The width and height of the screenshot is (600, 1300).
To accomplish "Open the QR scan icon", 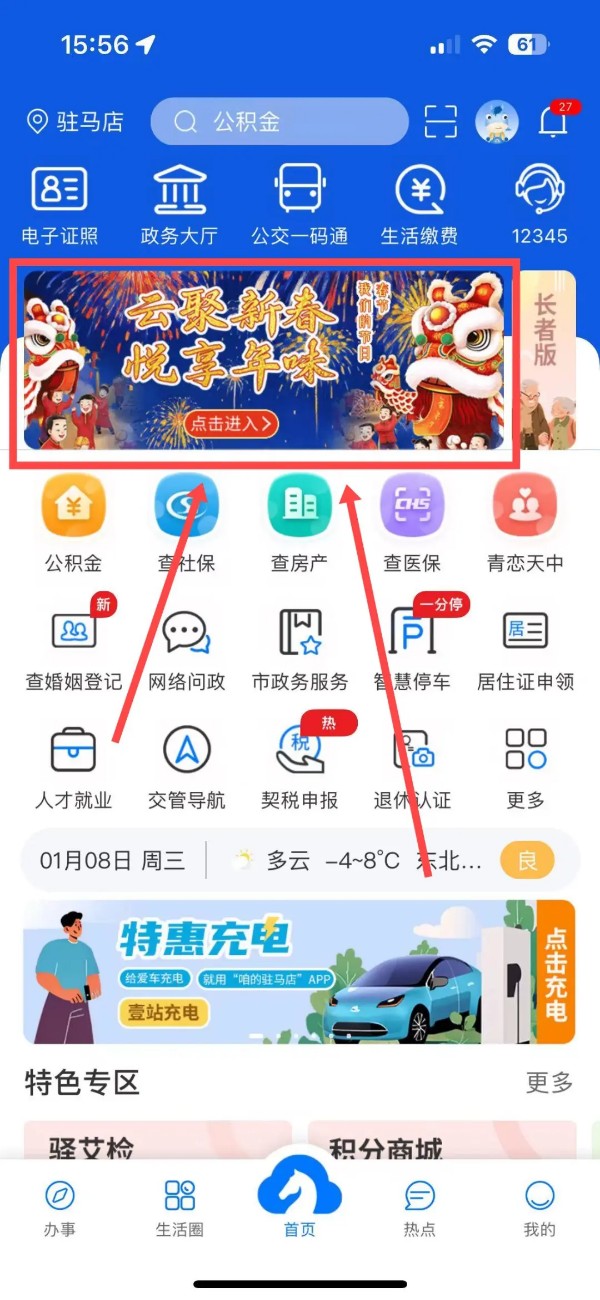I will [440, 122].
